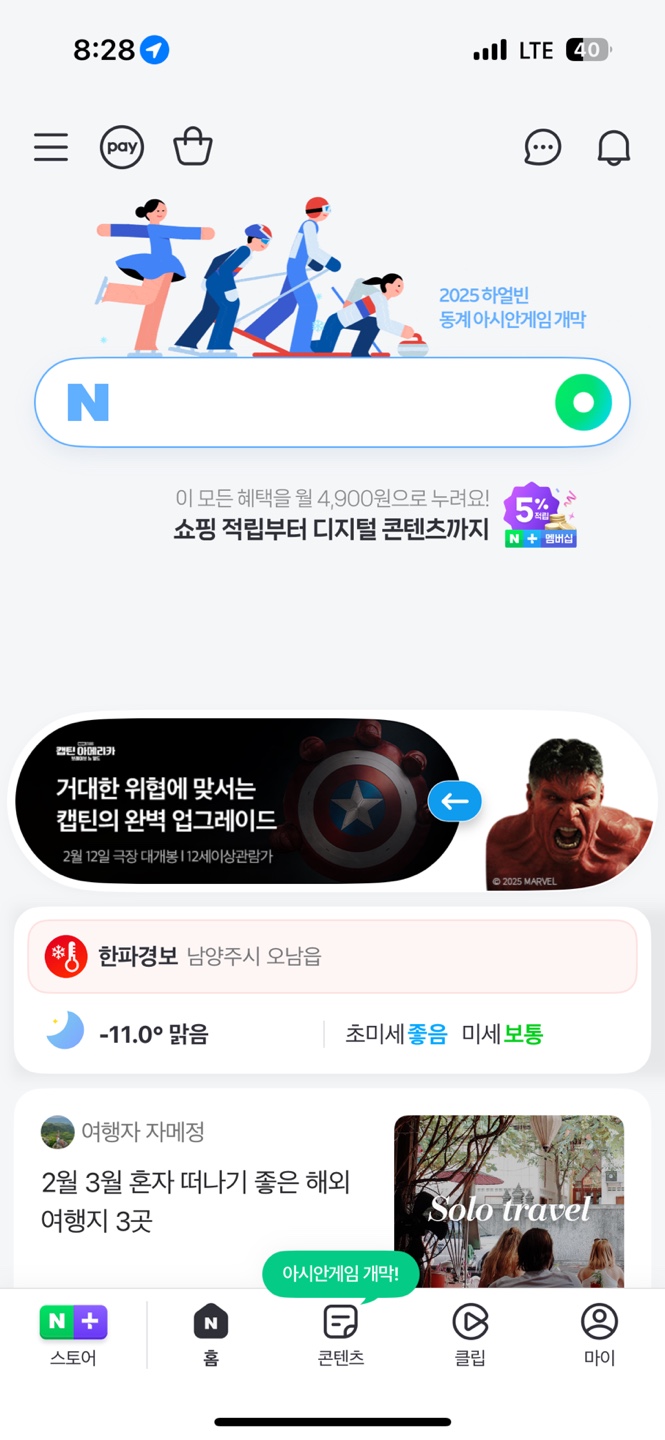The image size is (665, 1440).
Task: Switch to the 스토어 tab
Action: (73, 1335)
